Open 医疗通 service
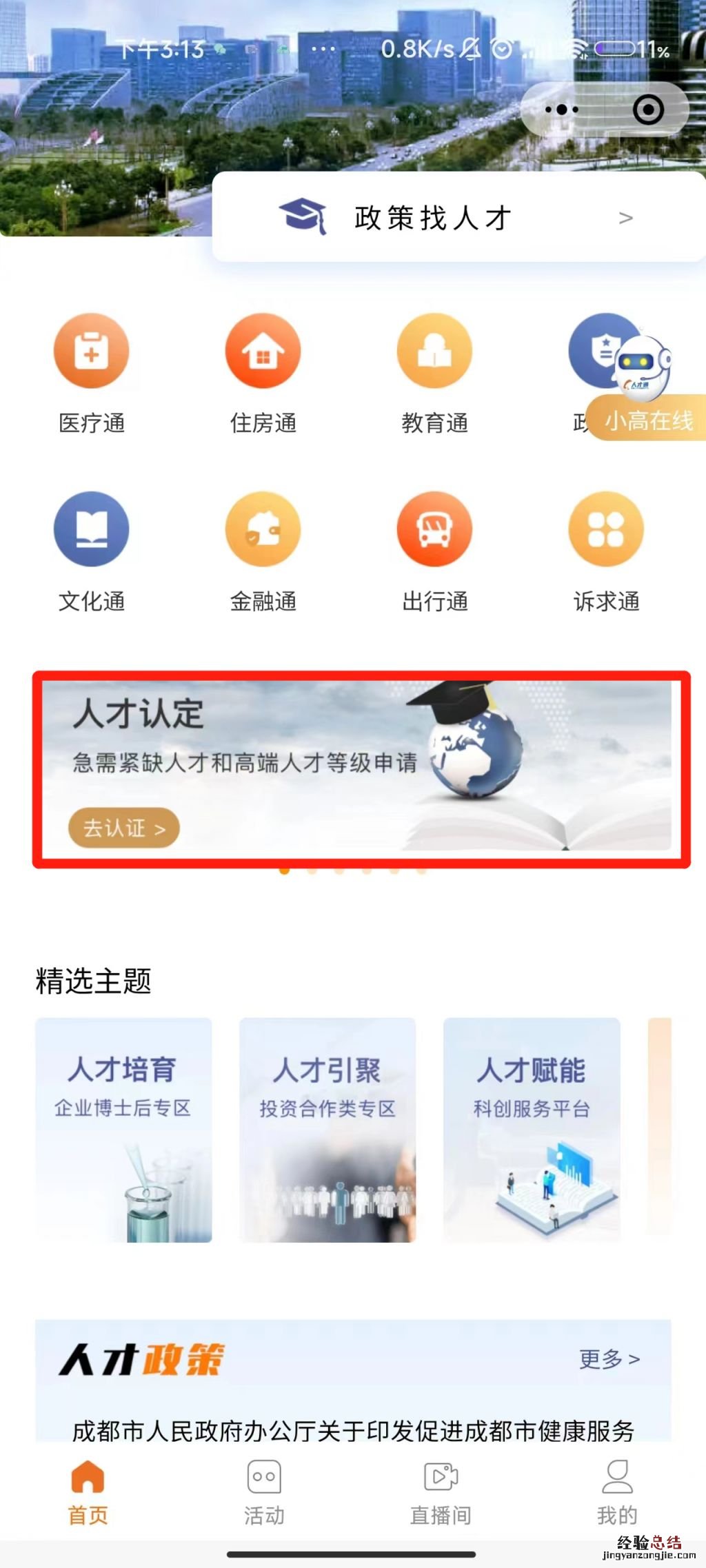The height and width of the screenshot is (1568, 706). [92, 352]
